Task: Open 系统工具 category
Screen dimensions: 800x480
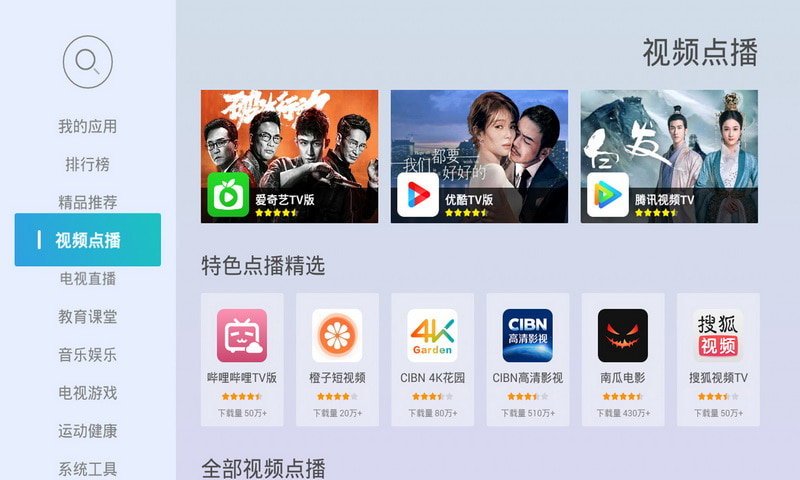Action: pyautogui.click(x=87, y=468)
